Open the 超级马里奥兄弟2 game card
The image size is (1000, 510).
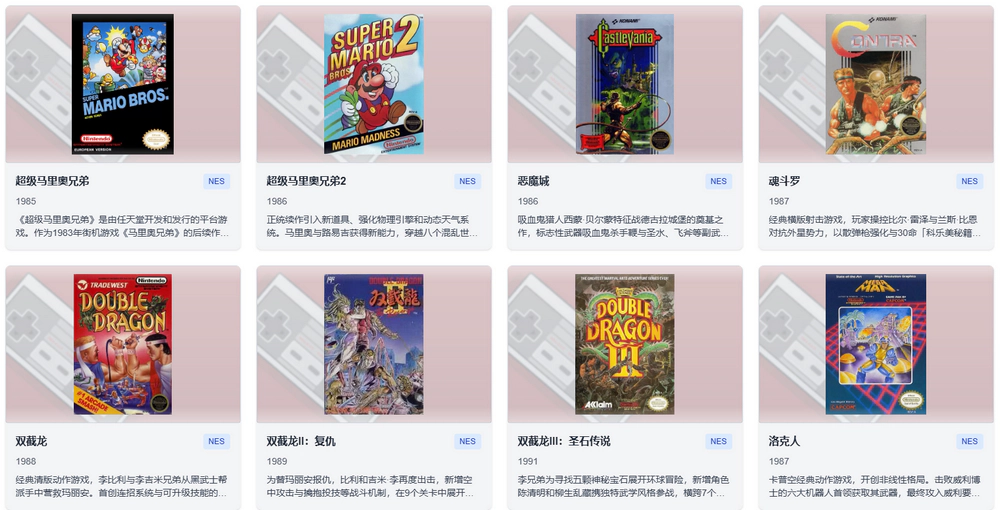[x=373, y=85]
